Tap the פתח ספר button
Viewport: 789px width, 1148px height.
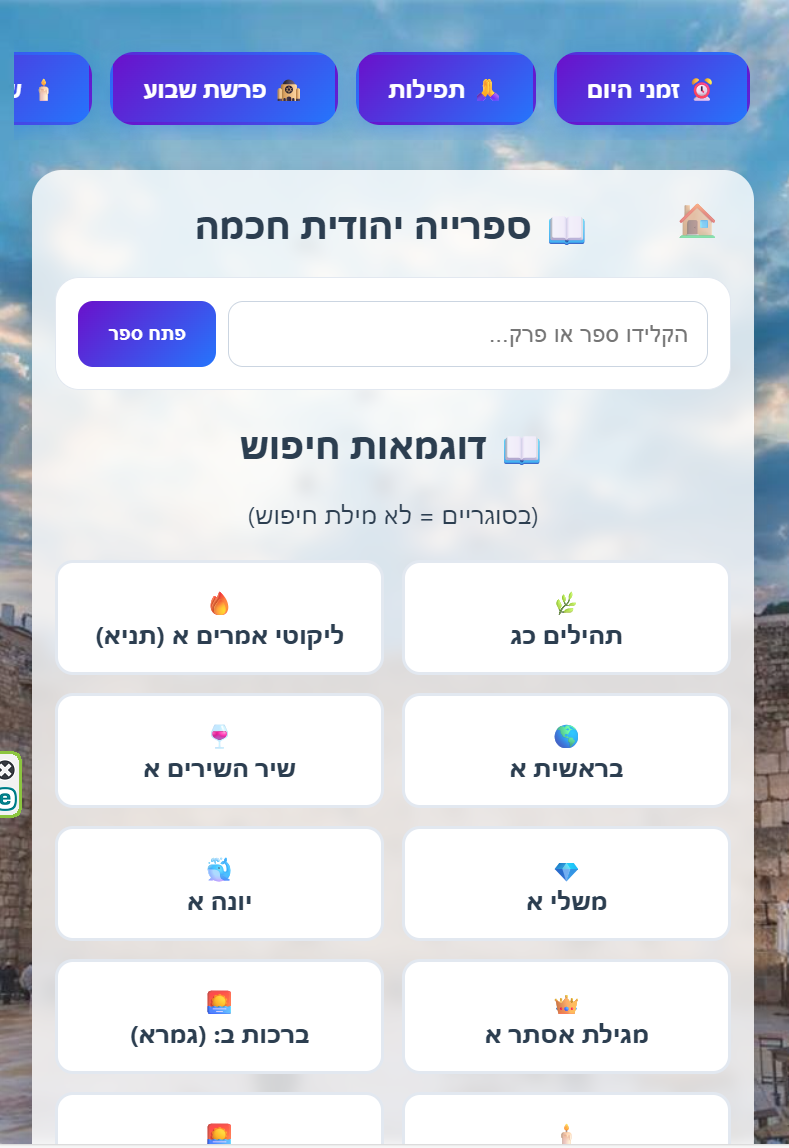tap(147, 334)
